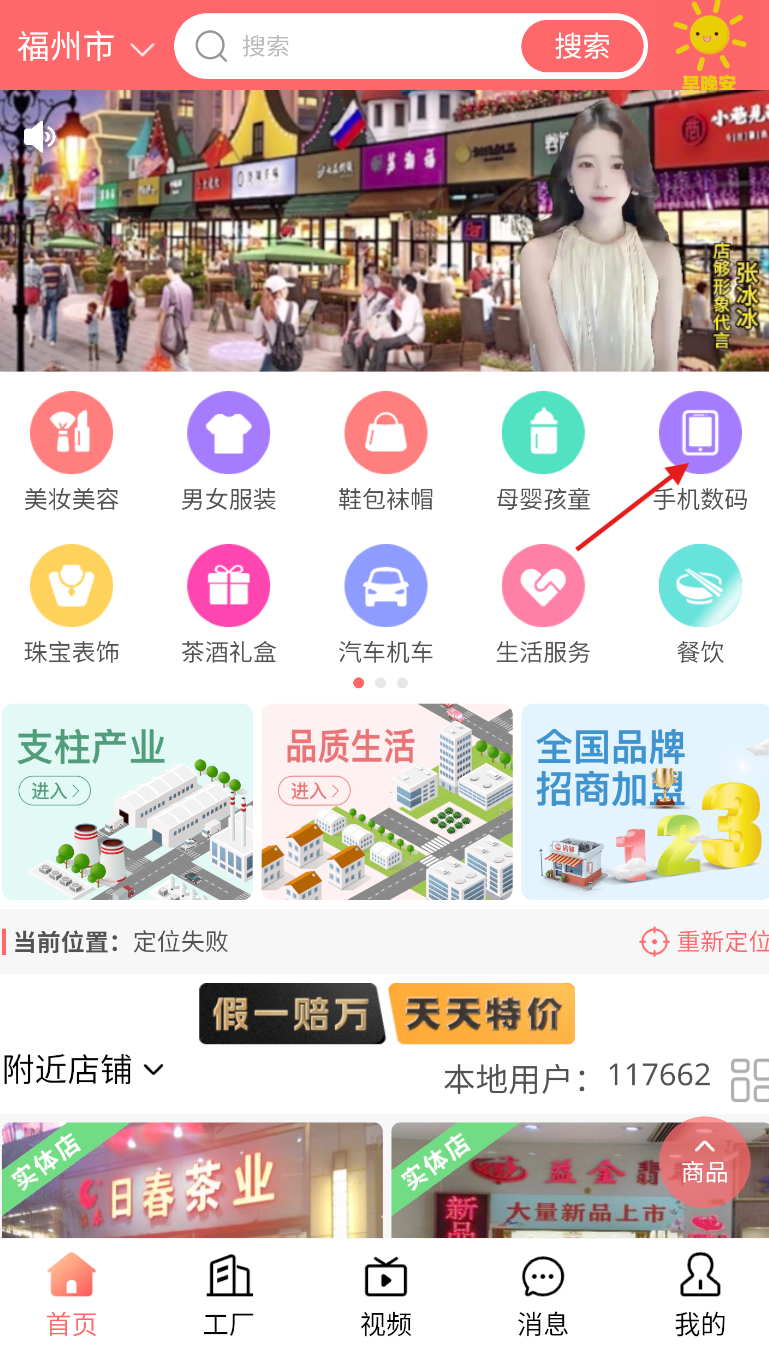Enter the 支柱产业 card
Image resolution: width=769 pixels, height=1345 pixels.
pyautogui.click(x=128, y=801)
